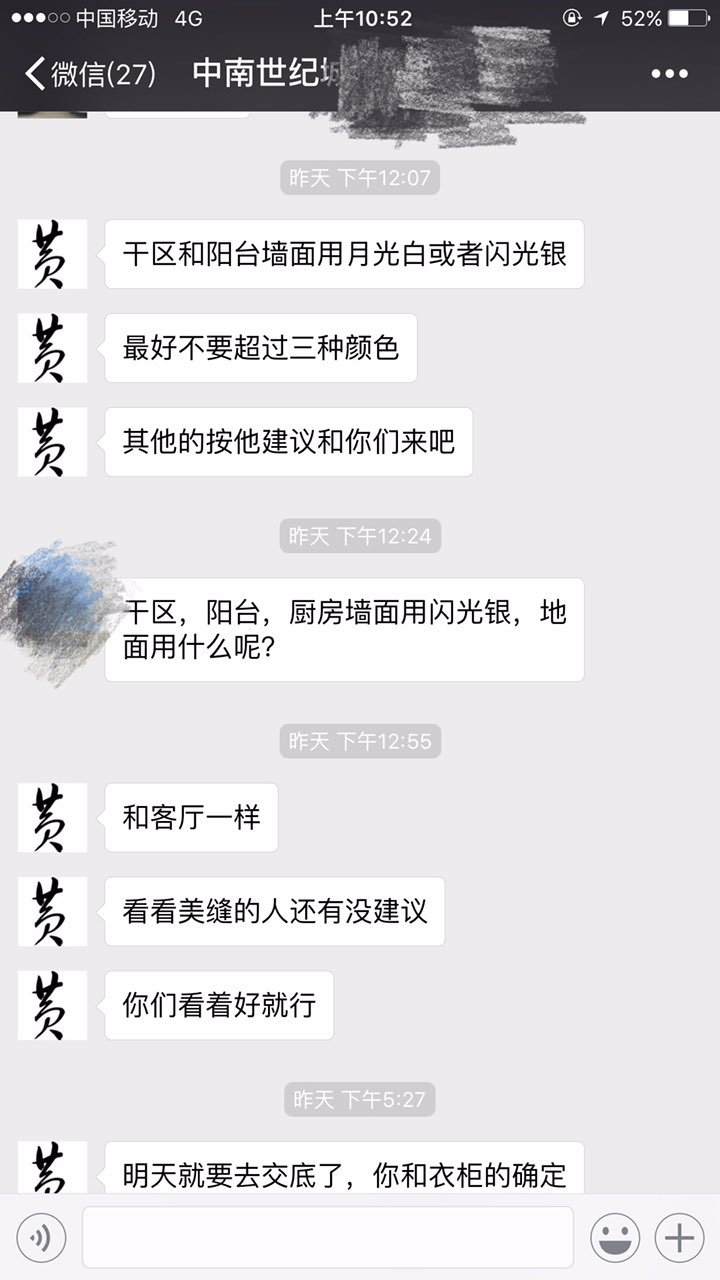Open the chat info overflow menu

669,74
